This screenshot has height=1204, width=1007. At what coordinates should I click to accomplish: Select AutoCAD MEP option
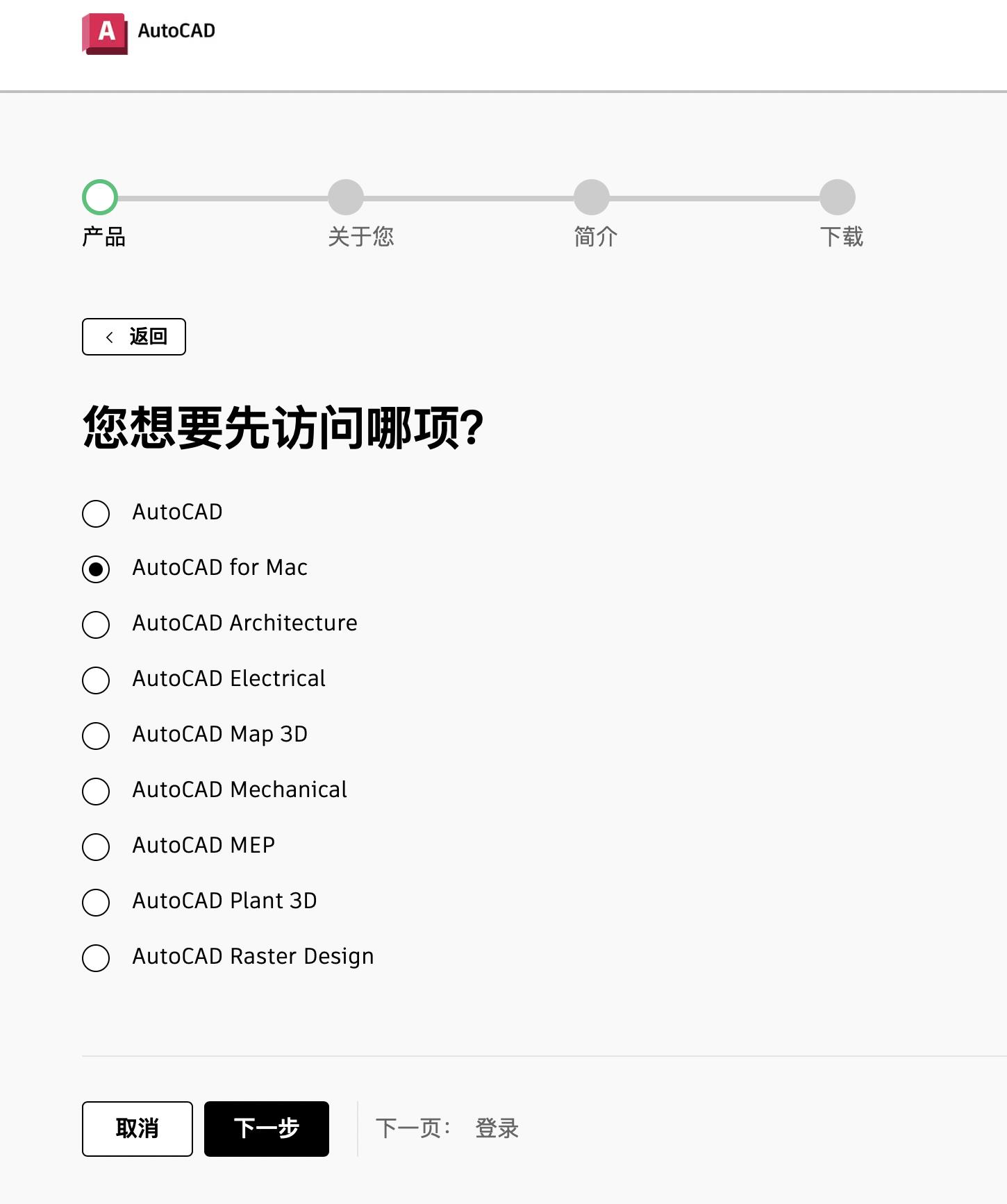(96, 847)
